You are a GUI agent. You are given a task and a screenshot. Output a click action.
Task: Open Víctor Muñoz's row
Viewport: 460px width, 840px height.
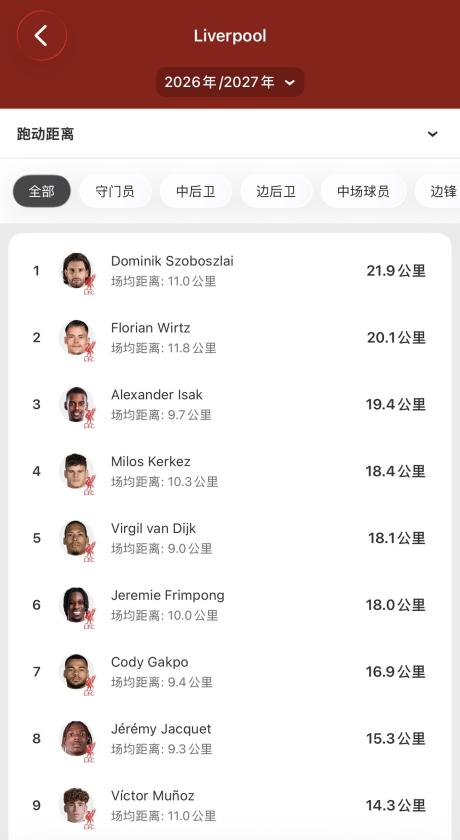click(230, 805)
